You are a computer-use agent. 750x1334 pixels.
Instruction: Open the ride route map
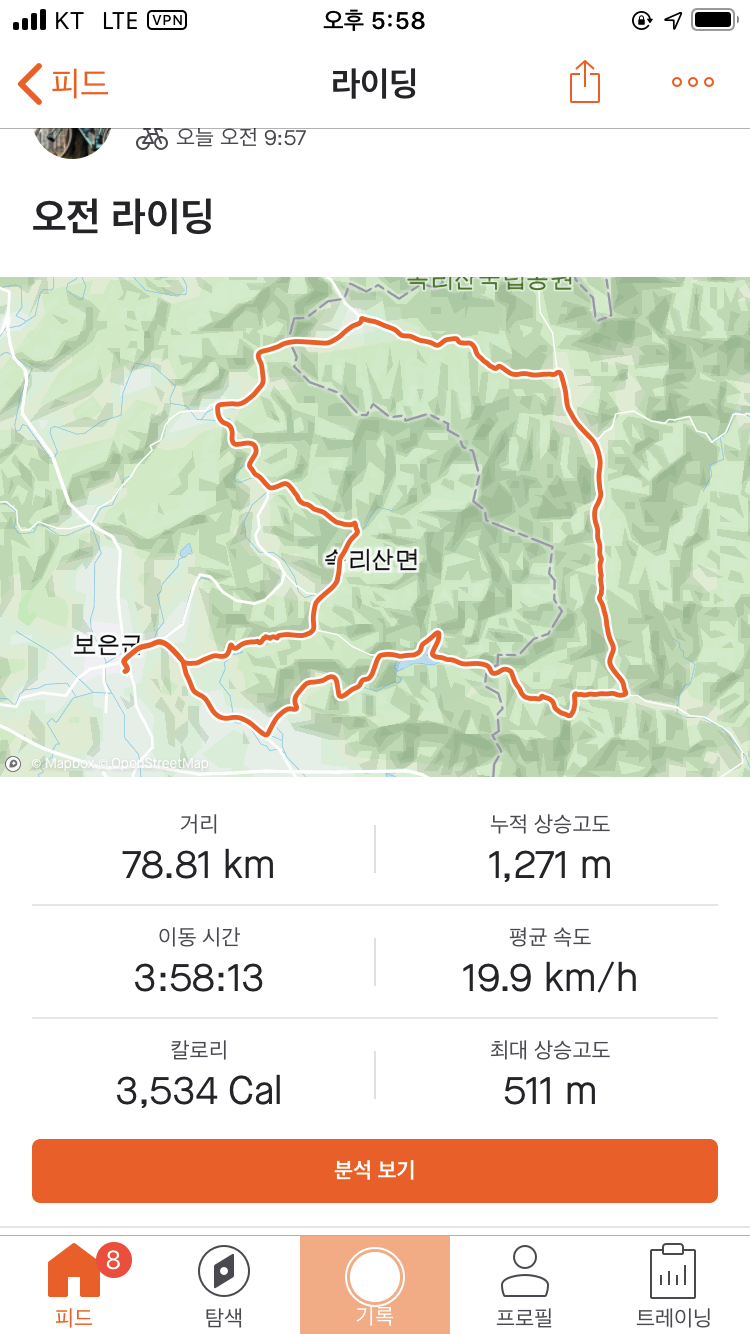[375, 526]
